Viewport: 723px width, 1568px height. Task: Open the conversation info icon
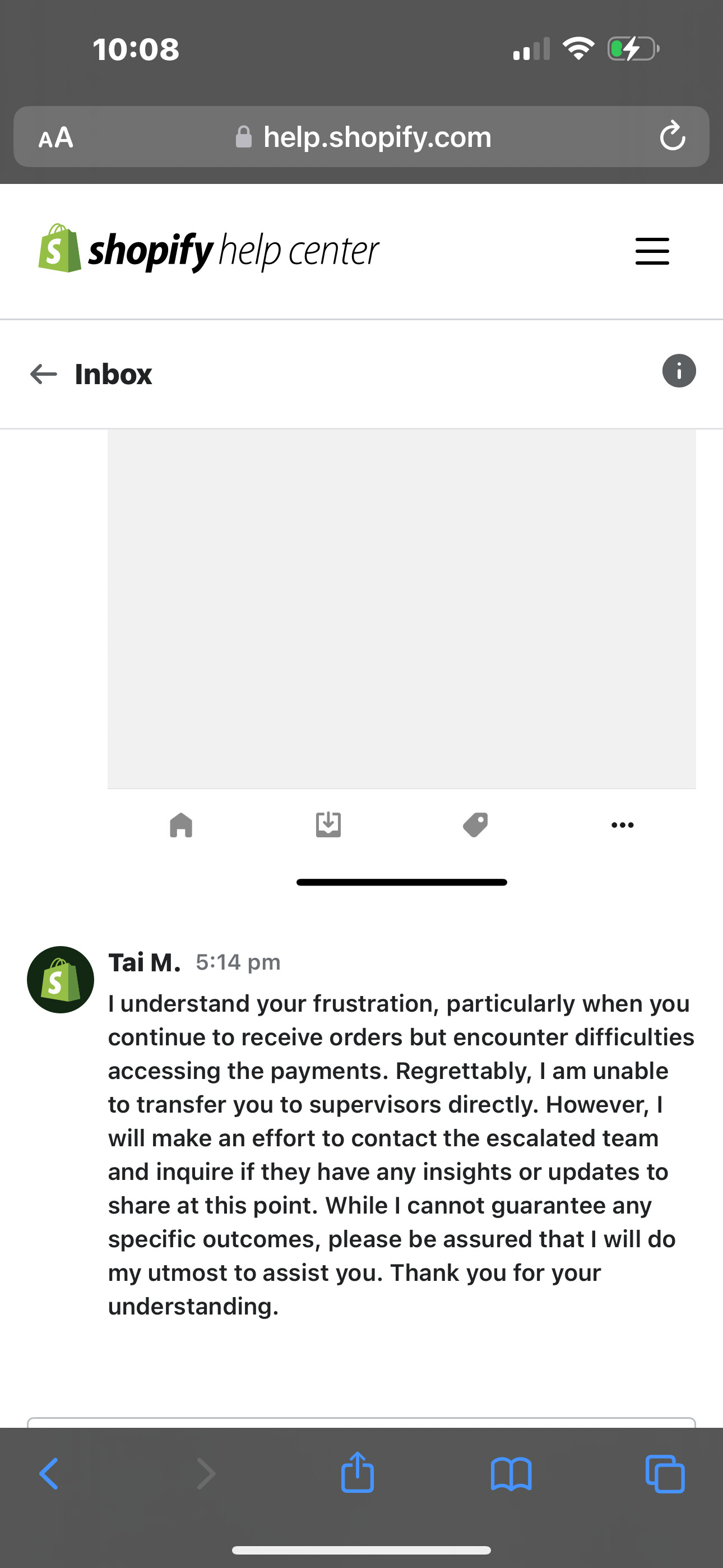[x=679, y=371]
